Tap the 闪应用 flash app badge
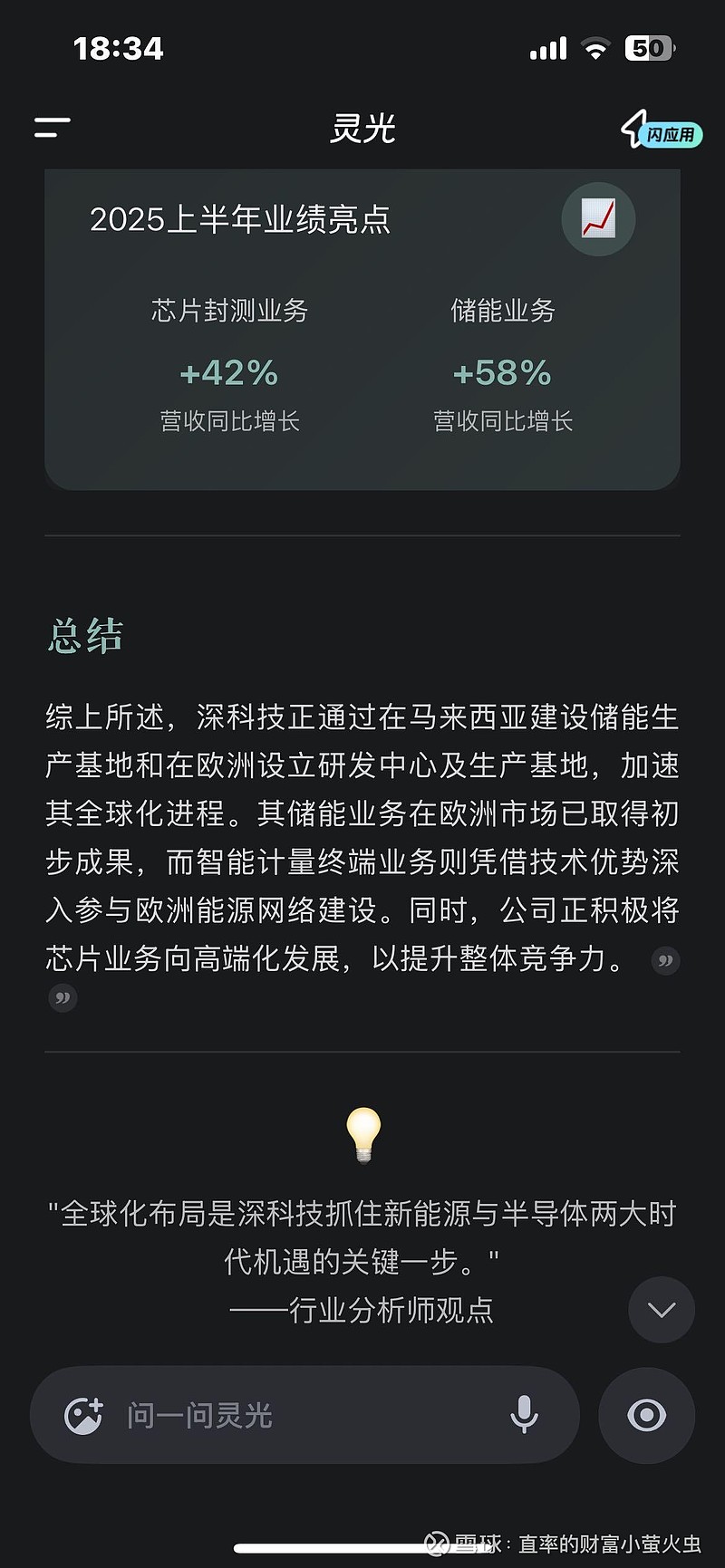 (662, 132)
